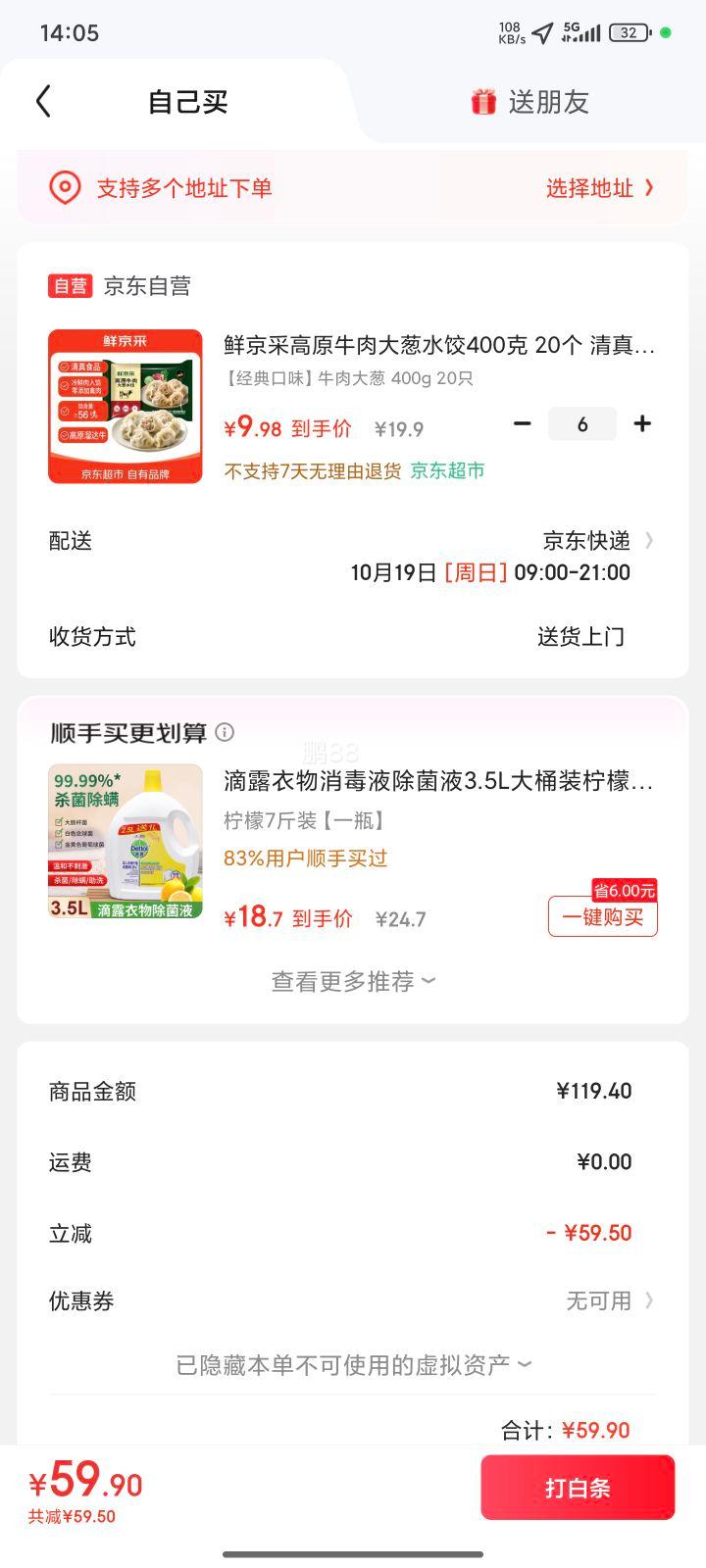Open the 优惠券 coupon row
Screen dimensions: 706x1568
pyautogui.click(x=608, y=1300)
